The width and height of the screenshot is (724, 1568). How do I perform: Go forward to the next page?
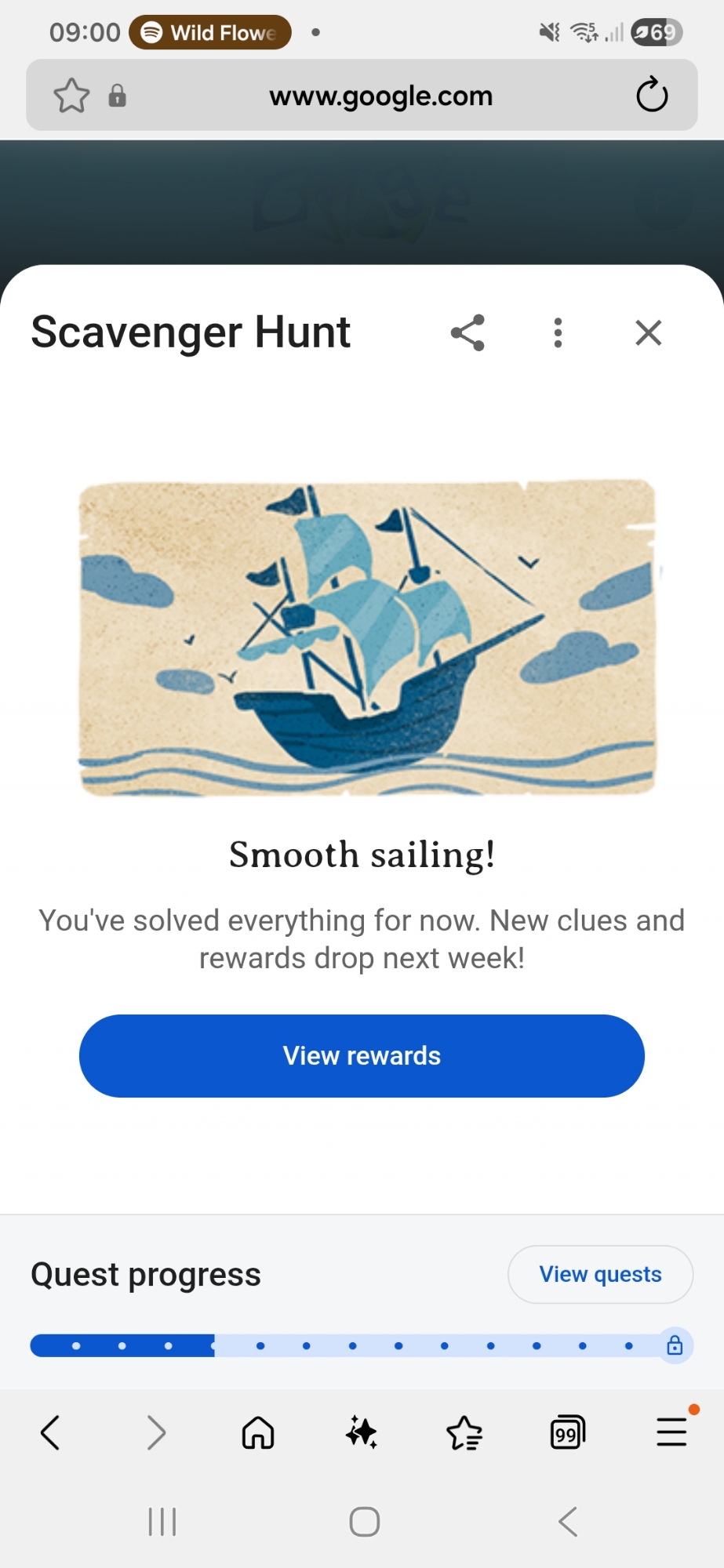click(156, 1433)
